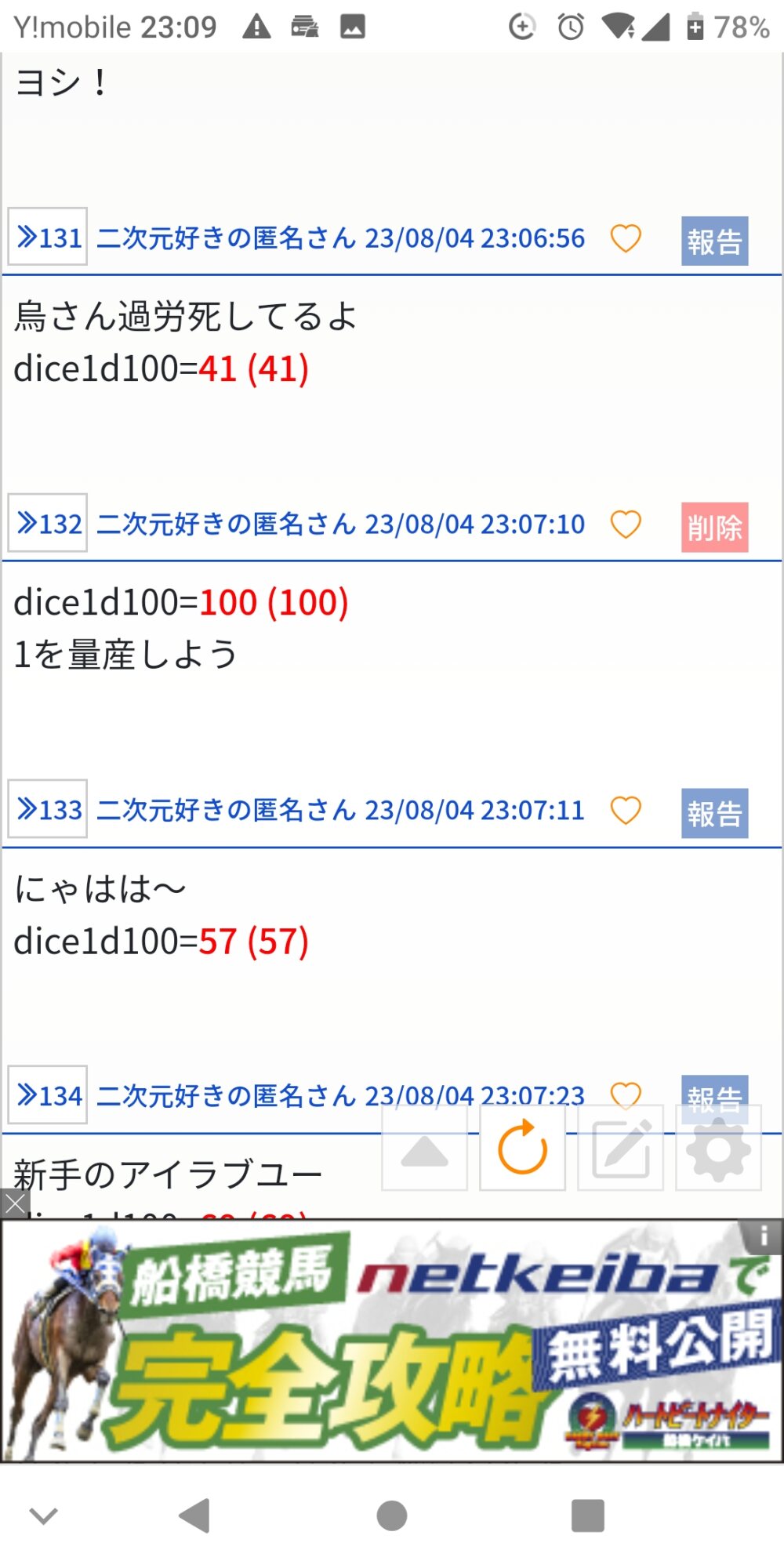Like post 131 with the heart icon
The image size is (784, 1568).
[x=626, y=238]
